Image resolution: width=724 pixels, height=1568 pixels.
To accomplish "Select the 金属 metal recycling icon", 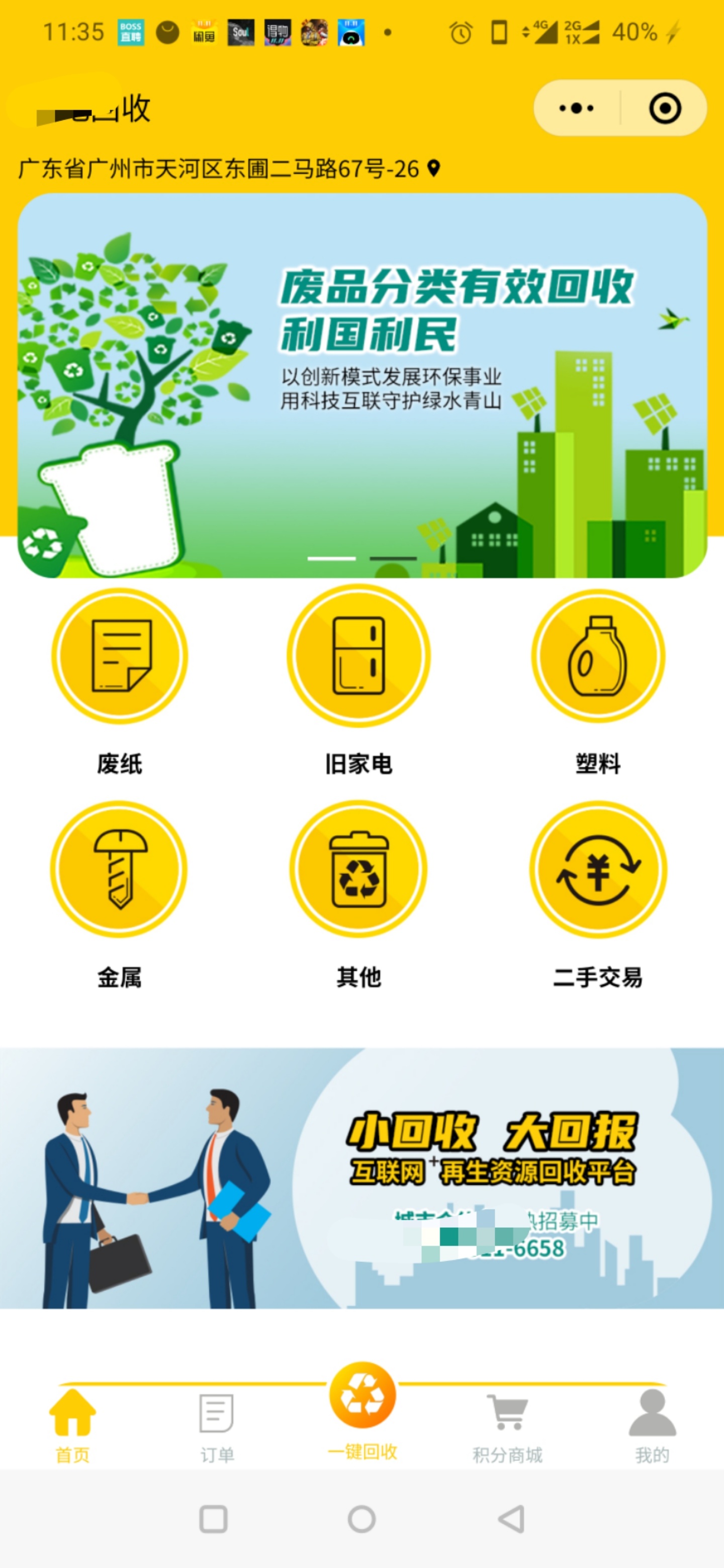I will pos(119,870).
